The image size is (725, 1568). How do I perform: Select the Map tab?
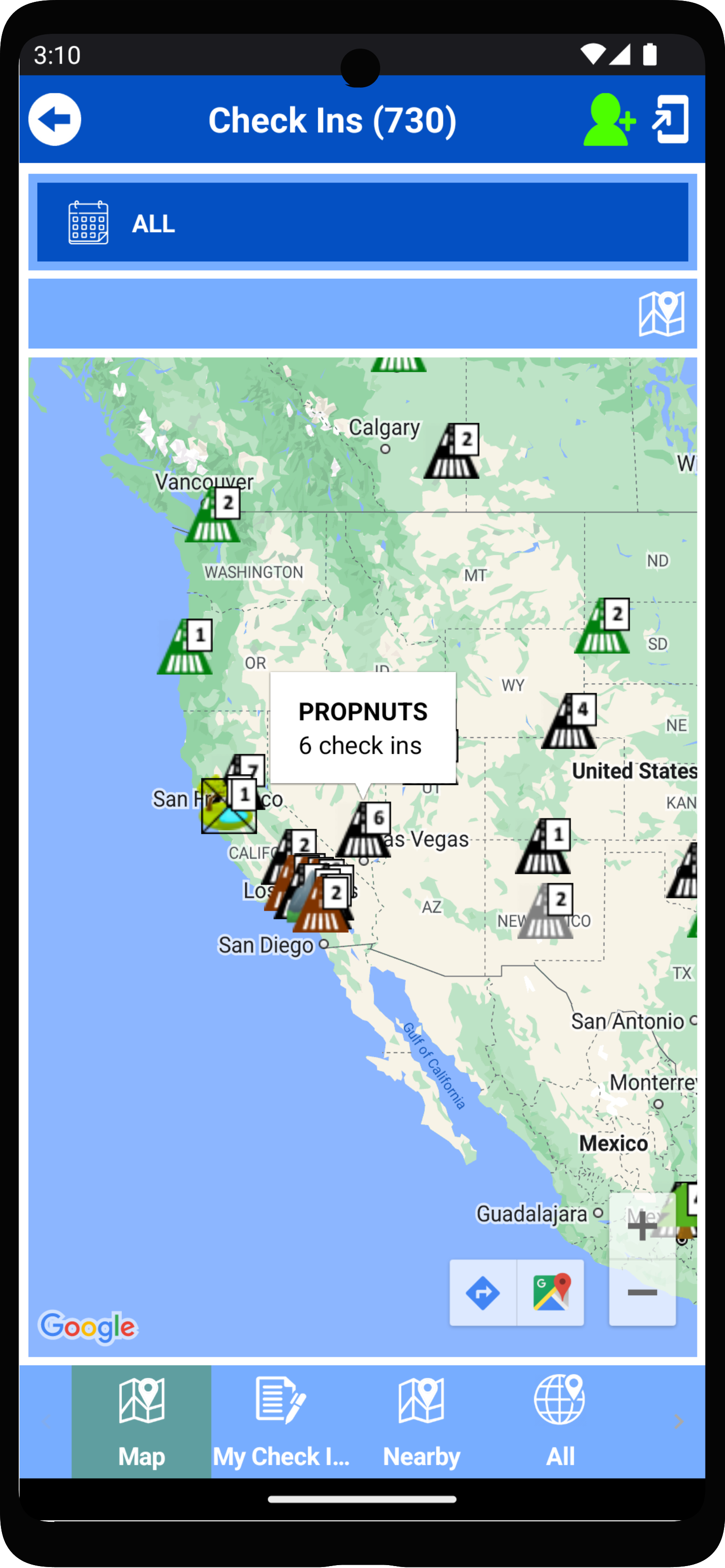point(142,1421)
